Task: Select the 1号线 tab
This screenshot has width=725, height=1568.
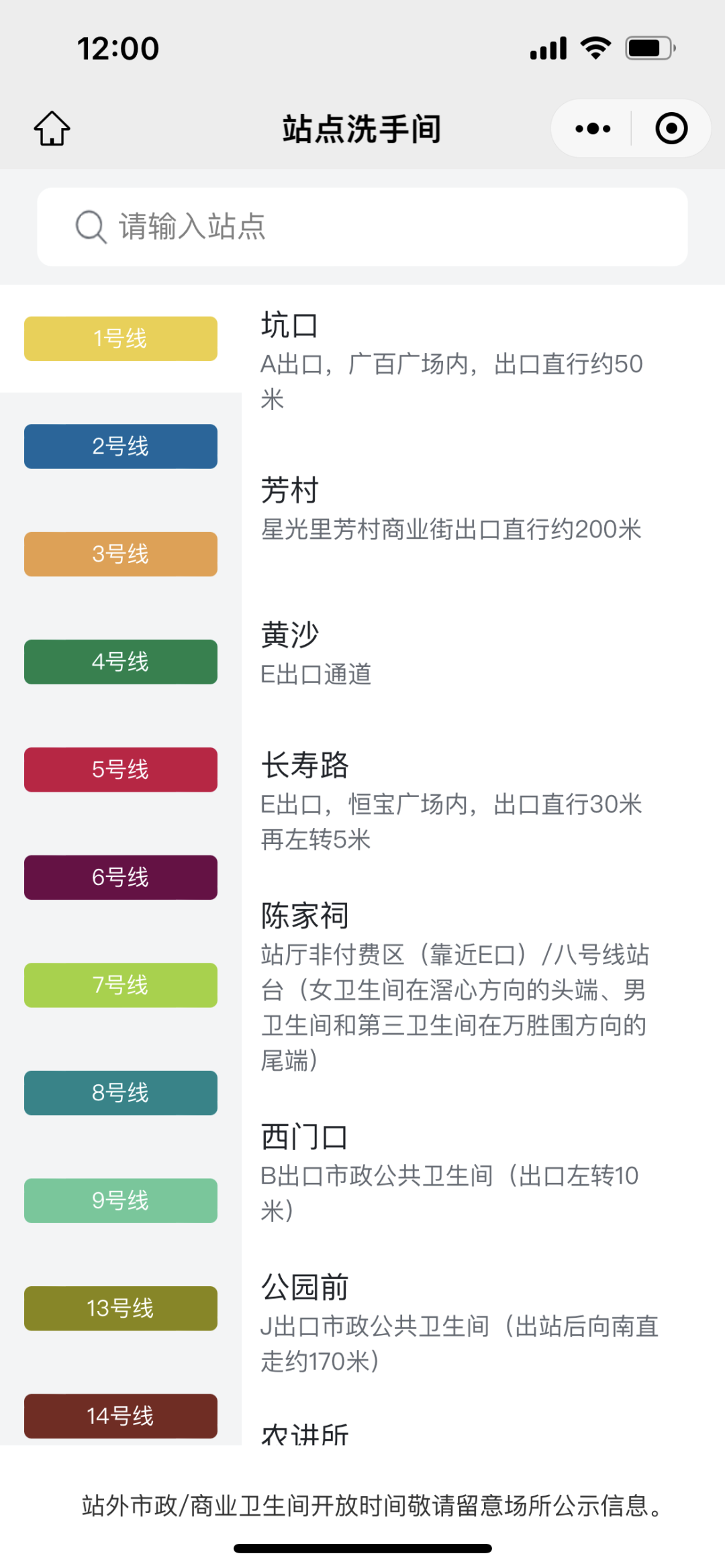Action: (121, 339)
